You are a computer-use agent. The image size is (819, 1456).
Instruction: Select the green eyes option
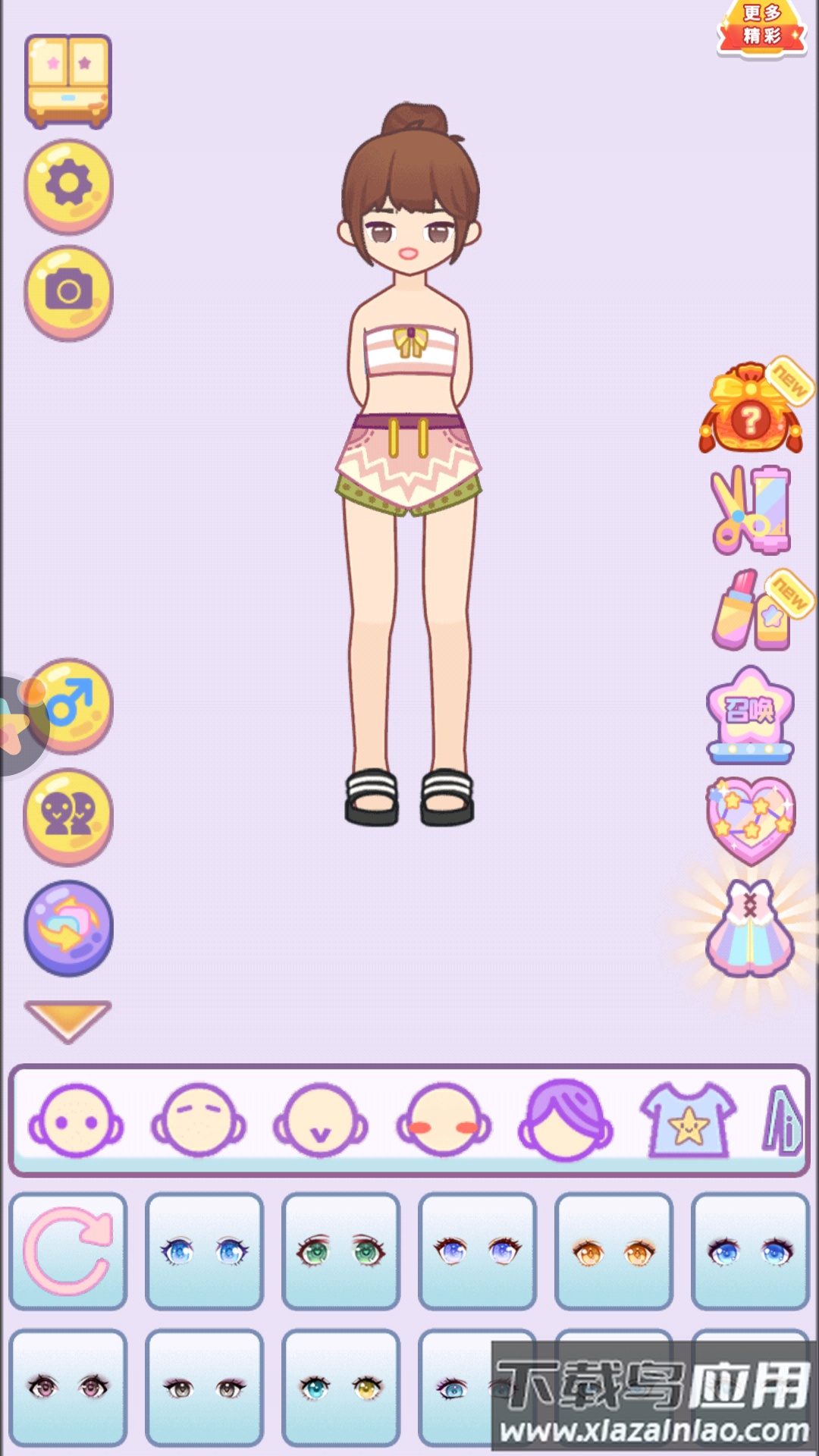[x=341, y=1251]
